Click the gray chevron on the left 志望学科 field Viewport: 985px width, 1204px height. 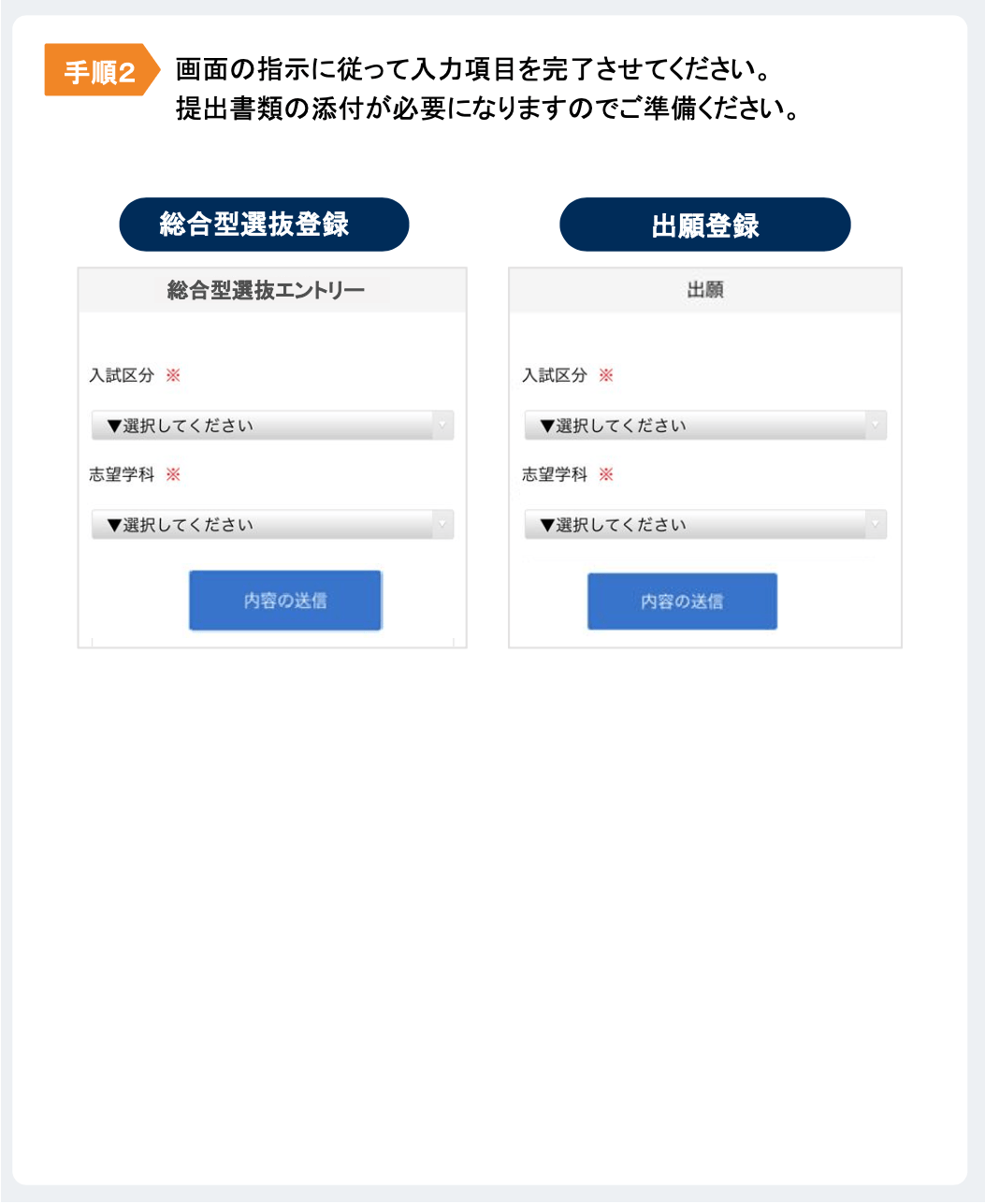(442, 524)
